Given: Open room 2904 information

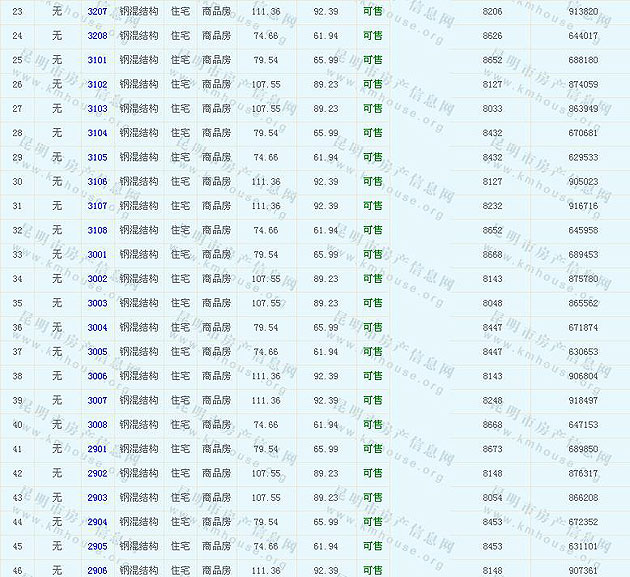Looking at the screenshot, I should coord(97,522).
